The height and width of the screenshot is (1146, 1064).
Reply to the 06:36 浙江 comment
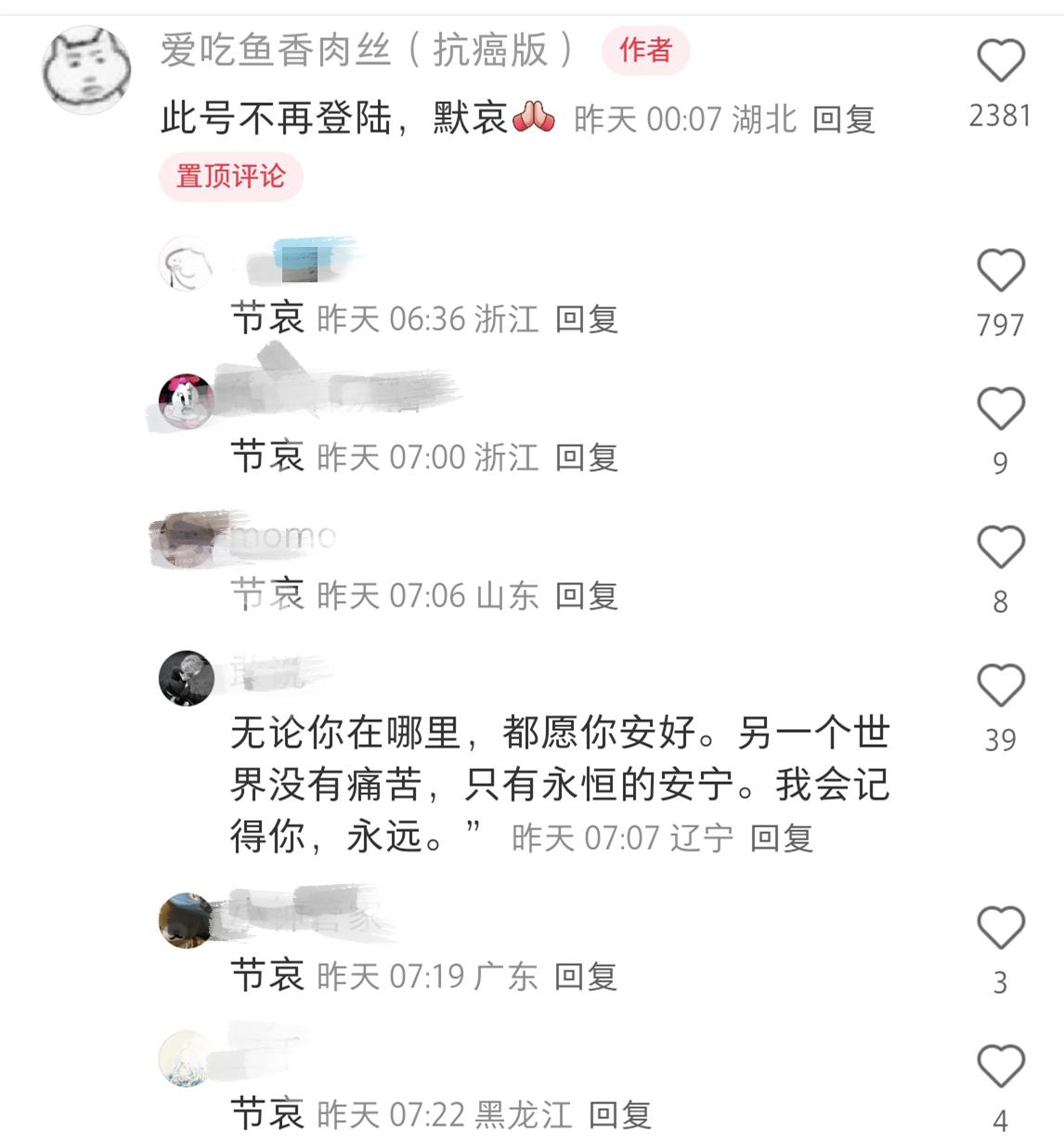[586, 319]
